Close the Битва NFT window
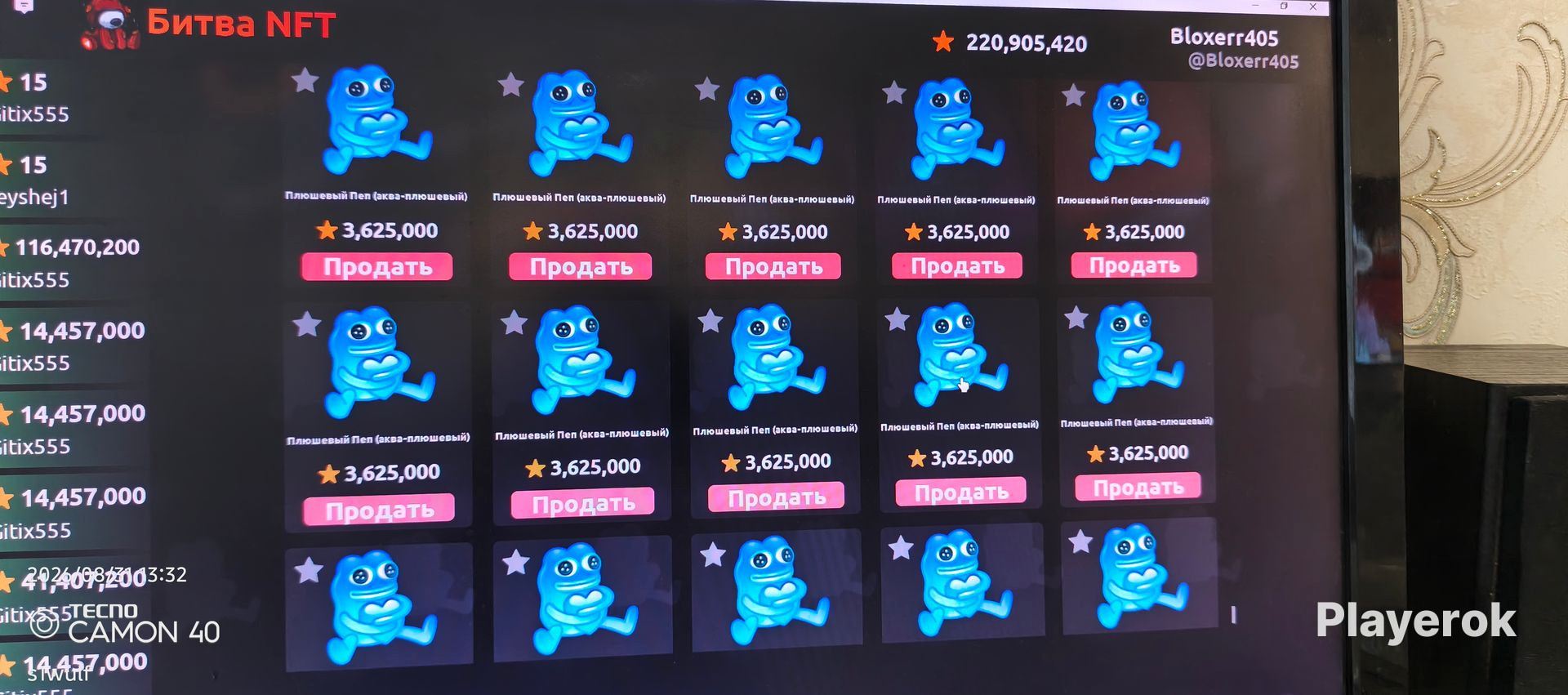 [1313, 7]
